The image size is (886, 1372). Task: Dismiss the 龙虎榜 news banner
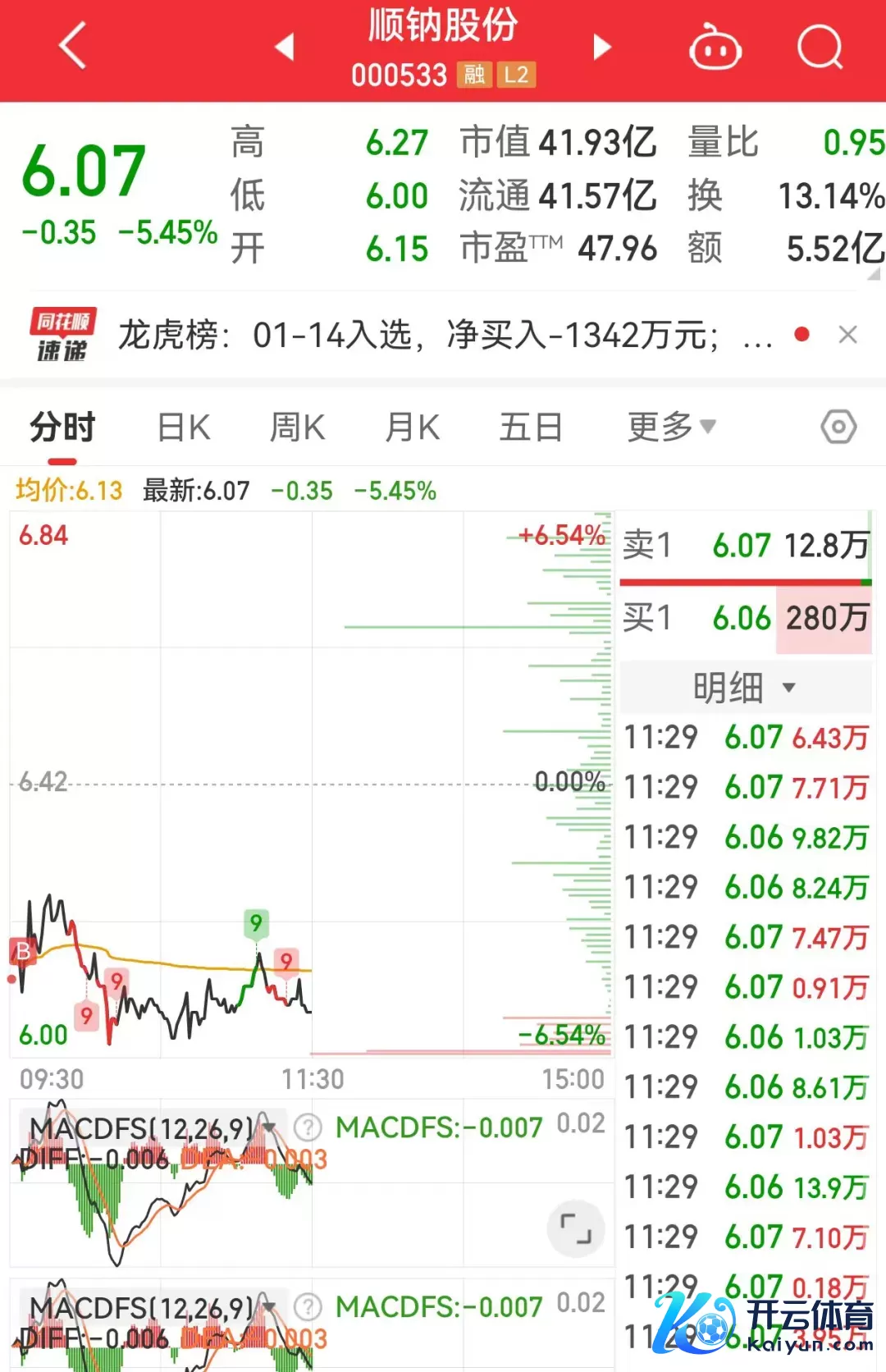pos(847,335)
